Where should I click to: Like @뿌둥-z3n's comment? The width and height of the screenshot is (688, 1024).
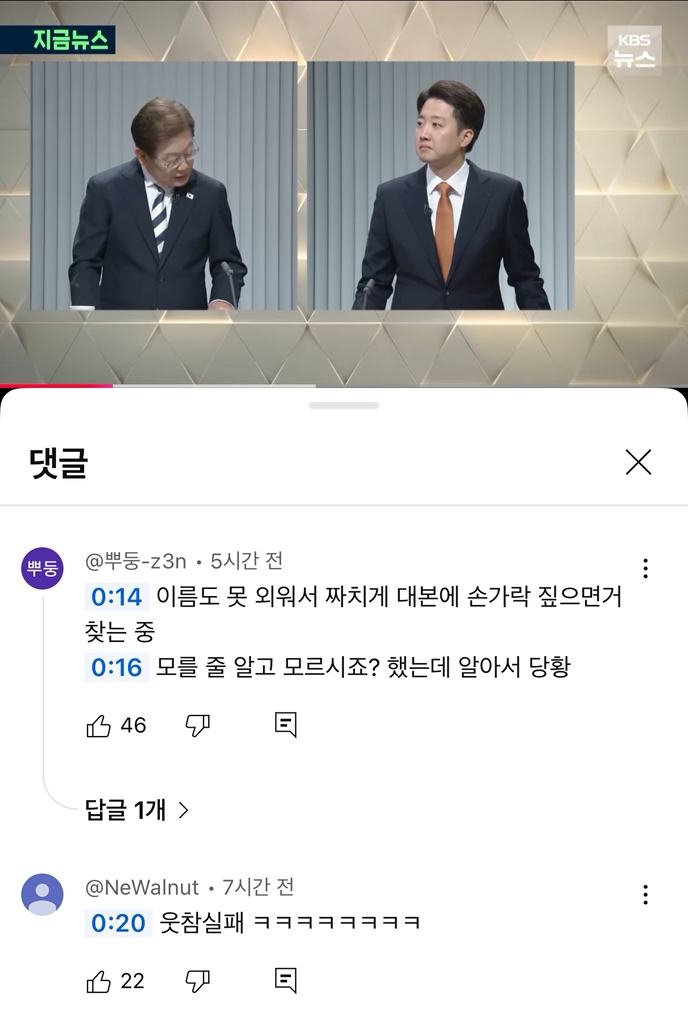99,726
